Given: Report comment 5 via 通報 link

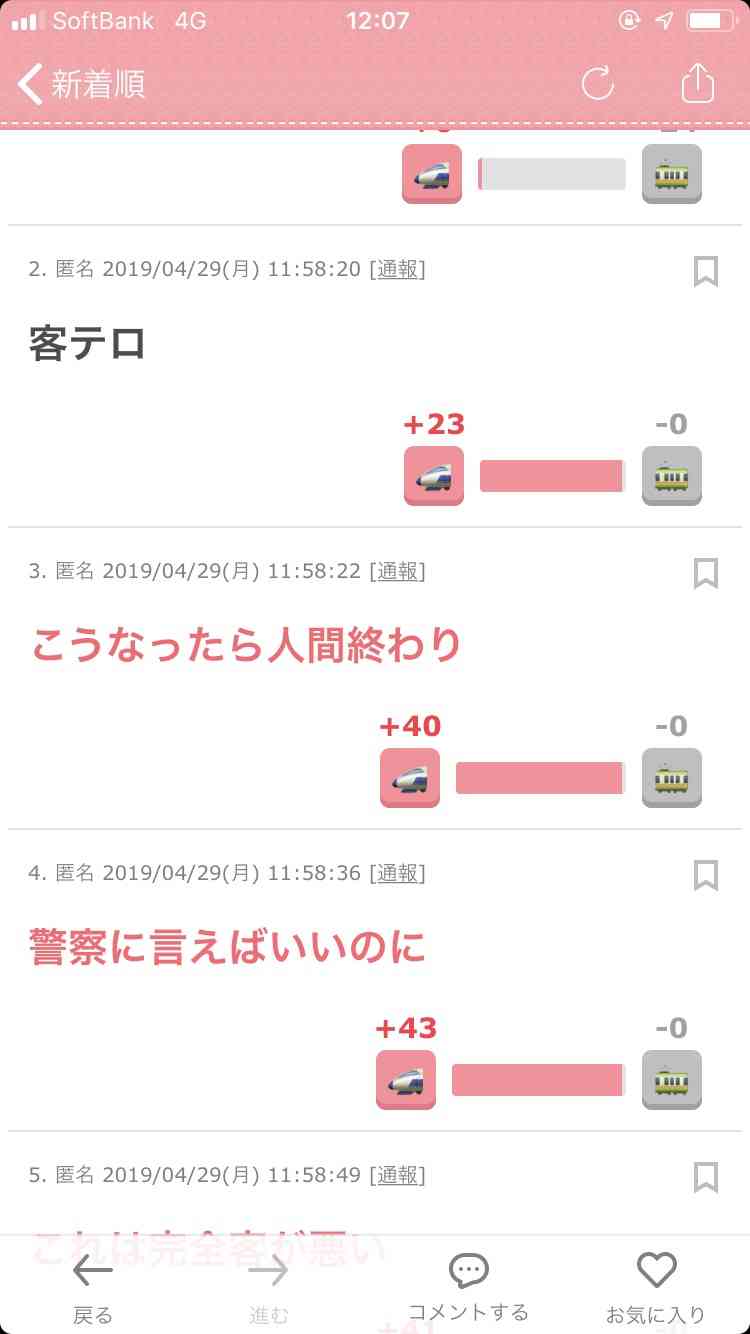Looking at the screenshot, I should pyautogui.click(x=397, y=1175).
